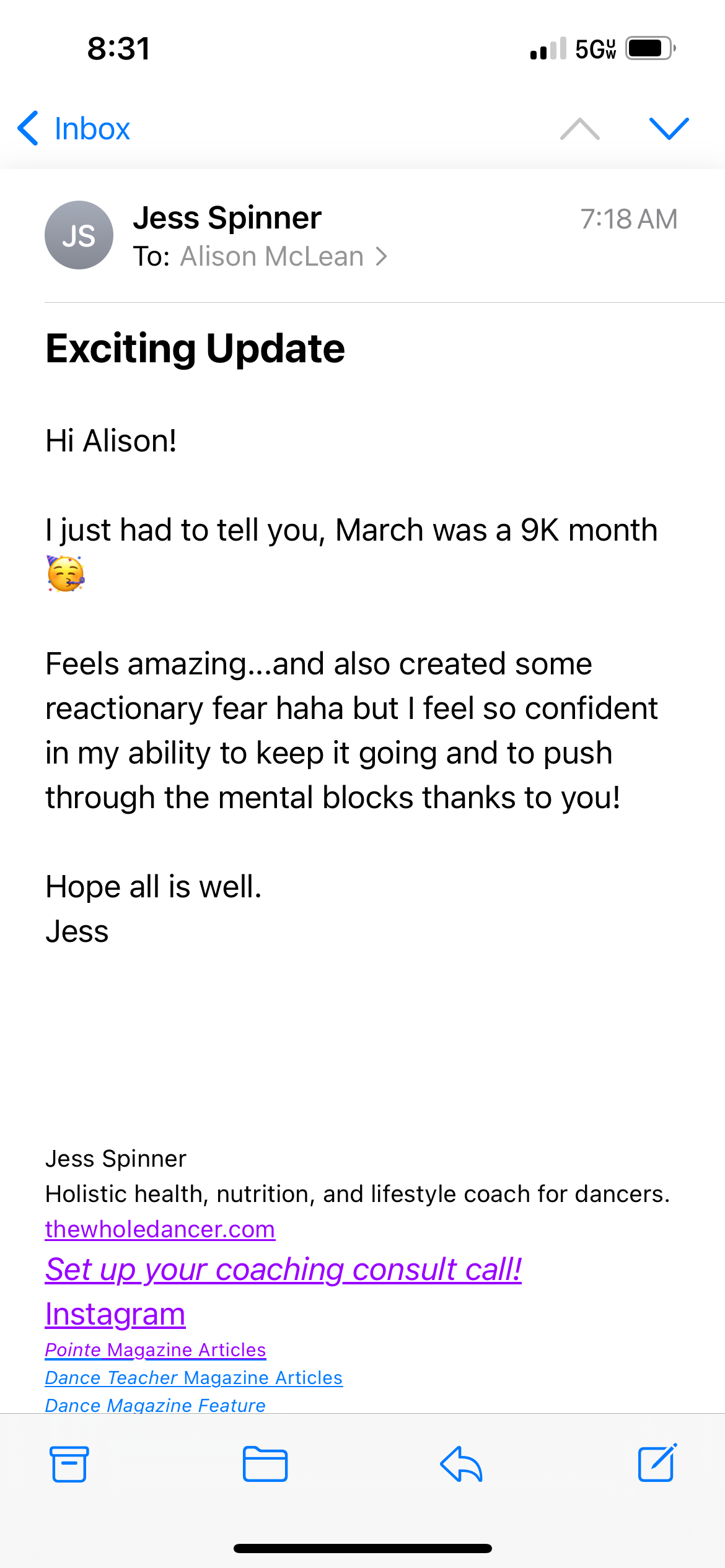This screenshot has height=1568, width=725.
Task: Archive this email
Action: pyautogui.click(x=69, y=1464)
